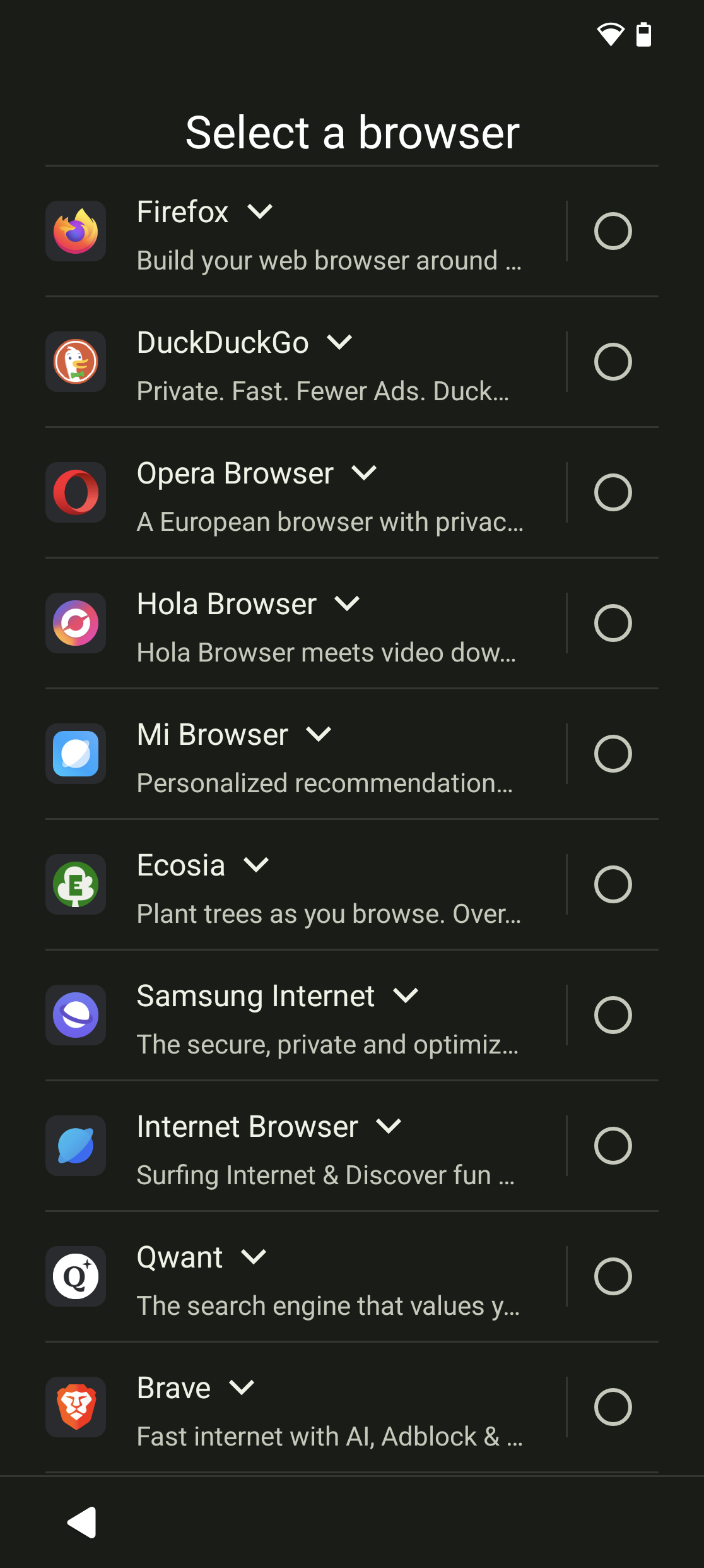Viewport: 704px width, 1568px height.
Task: Show full Samsung Internet description
Action: 406,995
